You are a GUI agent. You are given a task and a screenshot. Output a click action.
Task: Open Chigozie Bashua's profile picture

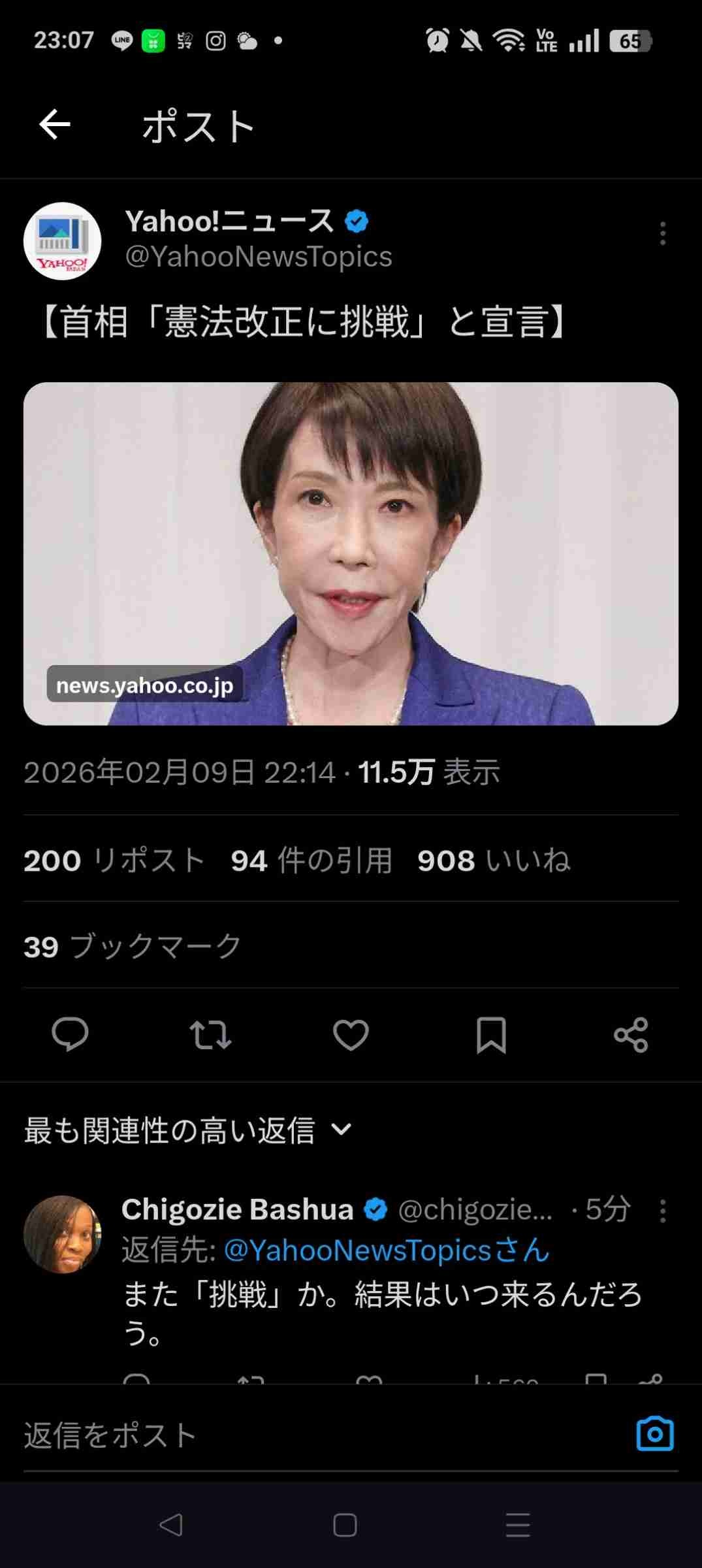[x=63, y=1234]
